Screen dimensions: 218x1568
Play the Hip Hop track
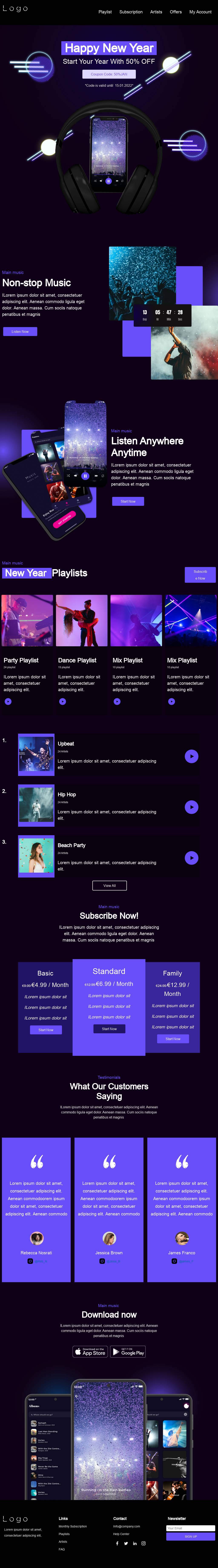click(191, 807)
